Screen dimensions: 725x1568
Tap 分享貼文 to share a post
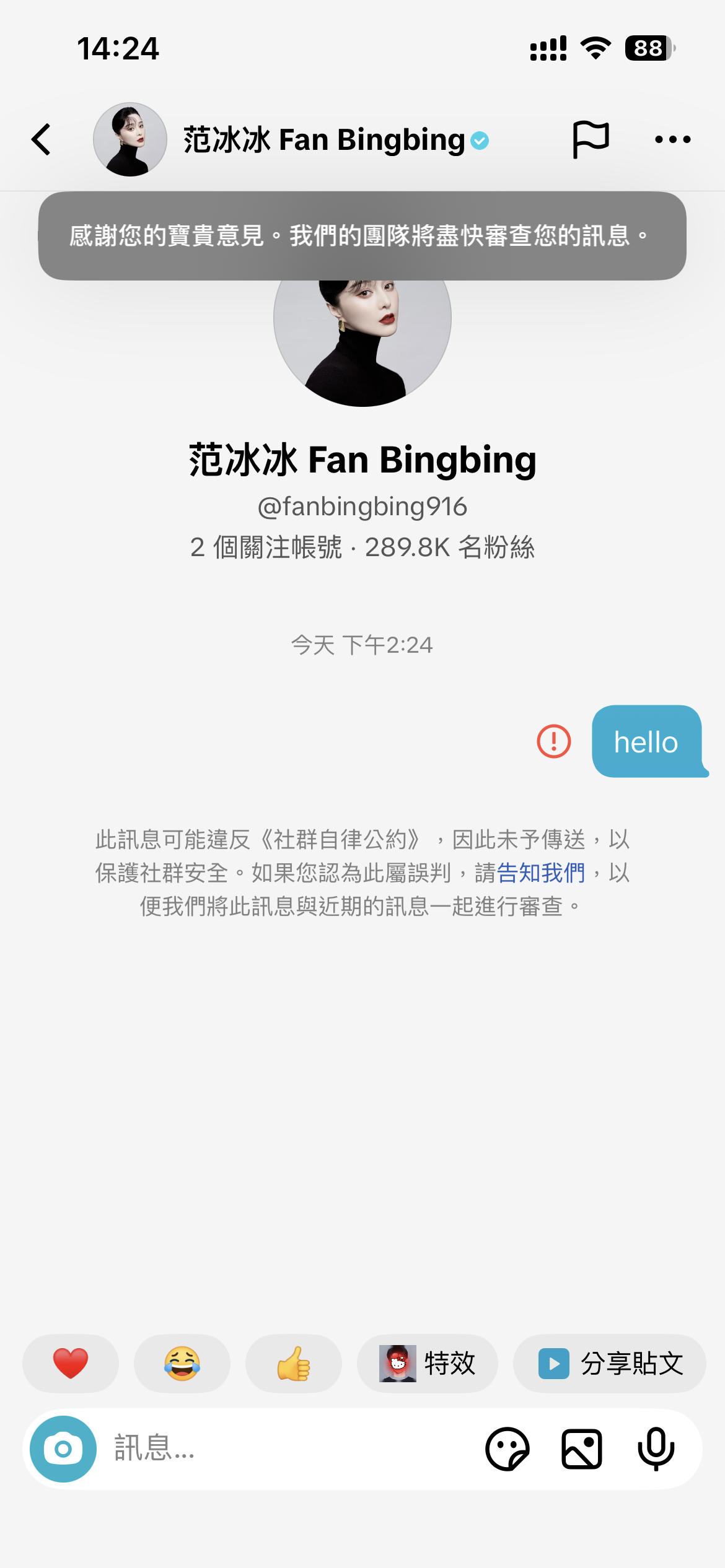click(608, 1363)
